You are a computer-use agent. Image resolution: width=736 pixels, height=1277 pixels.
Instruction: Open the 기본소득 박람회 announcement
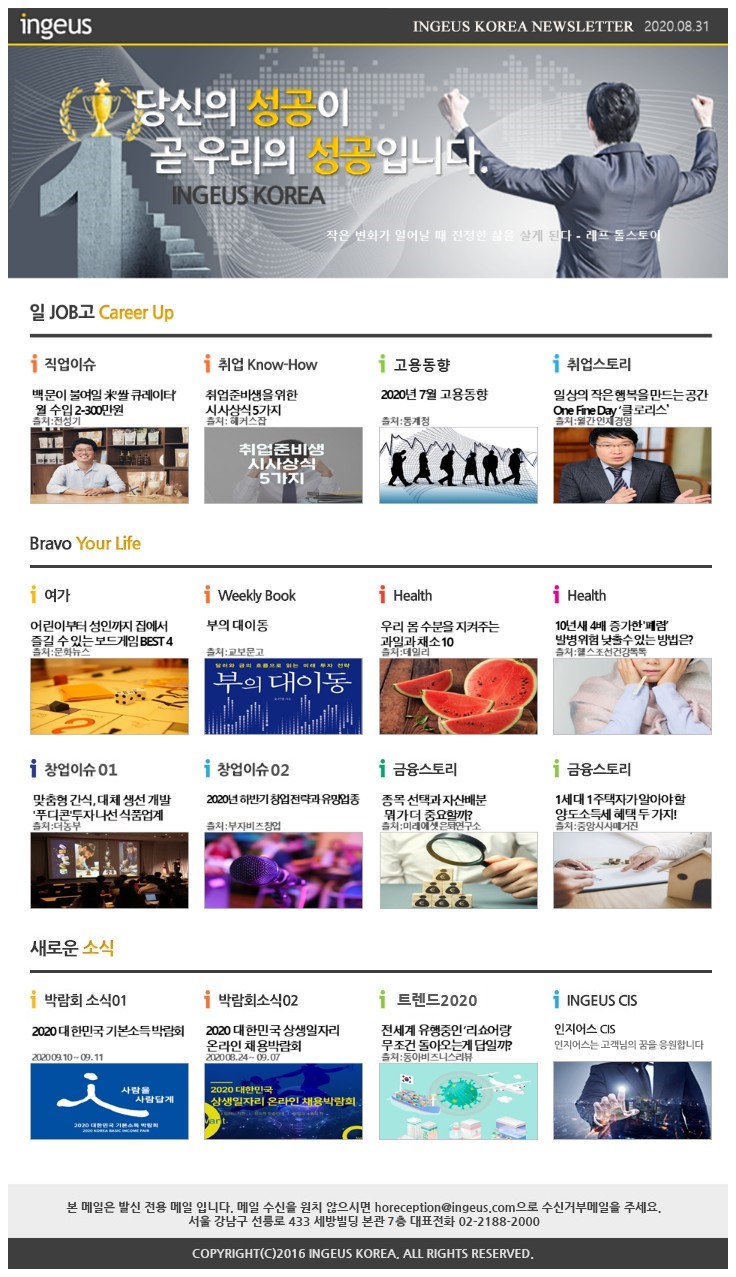click(109, 1100)
